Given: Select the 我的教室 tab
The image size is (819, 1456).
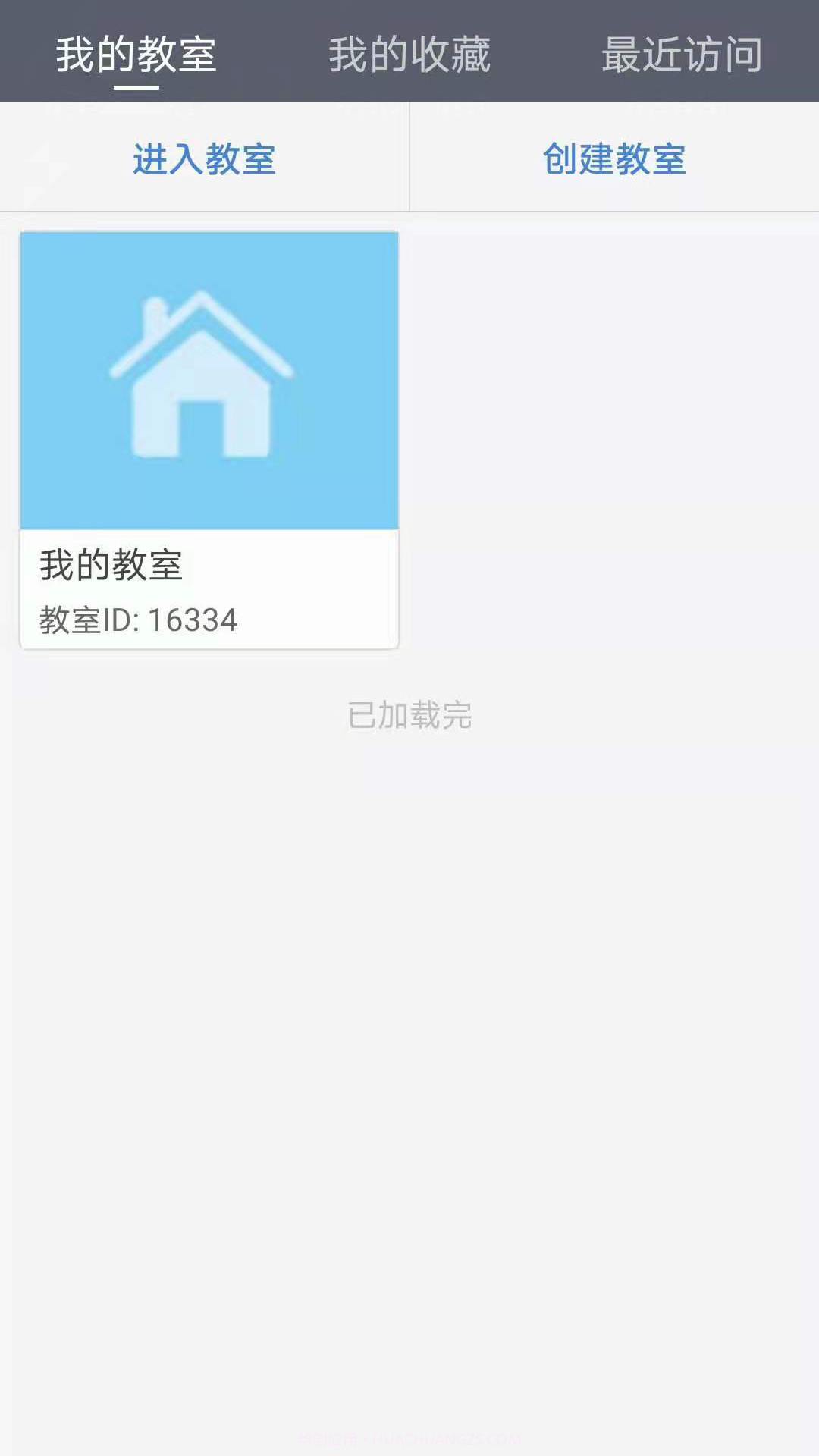Looking at the screenshot, I should [138, 53].
